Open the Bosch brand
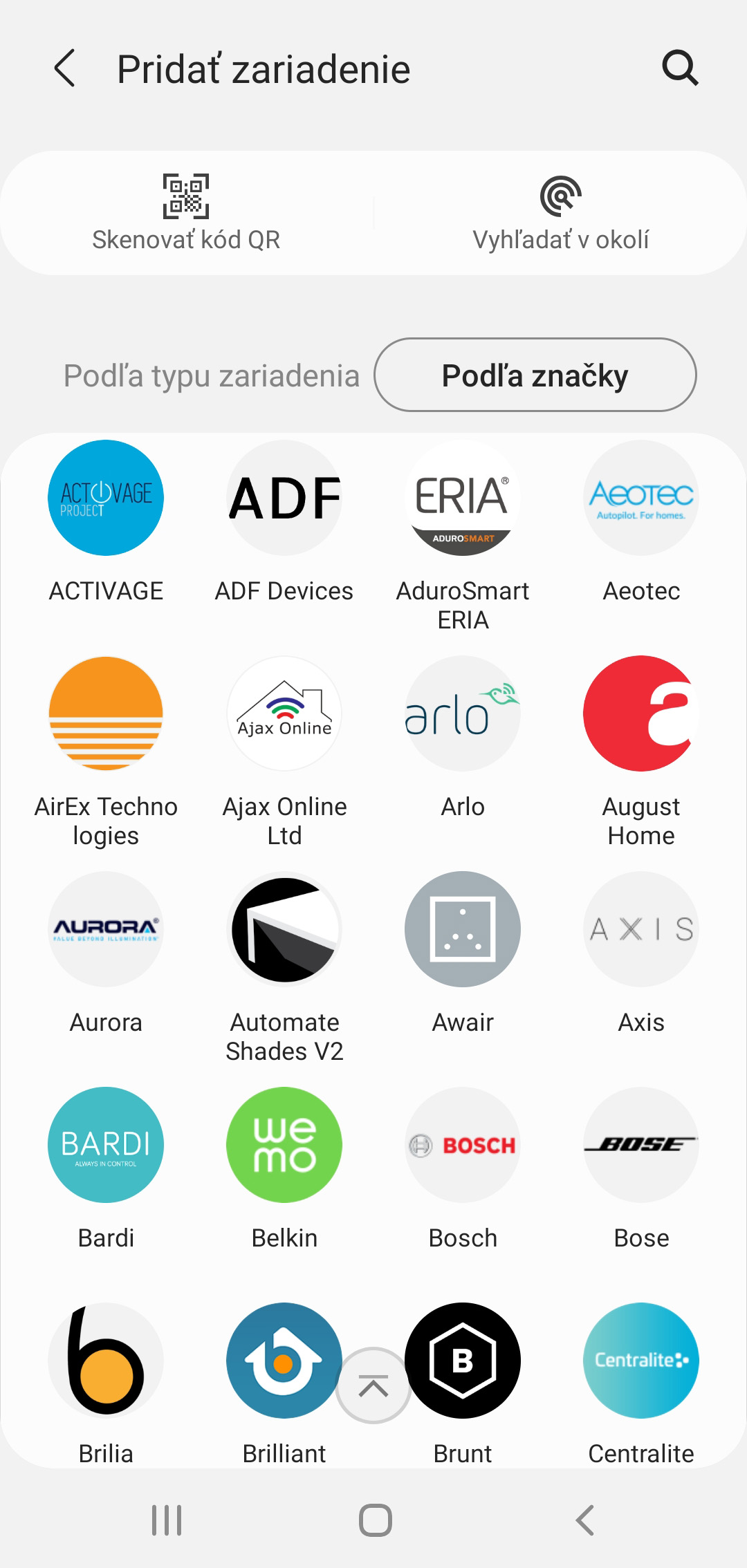Image resolution: width=747 pixels, height=1568 pixels. 463,1170
